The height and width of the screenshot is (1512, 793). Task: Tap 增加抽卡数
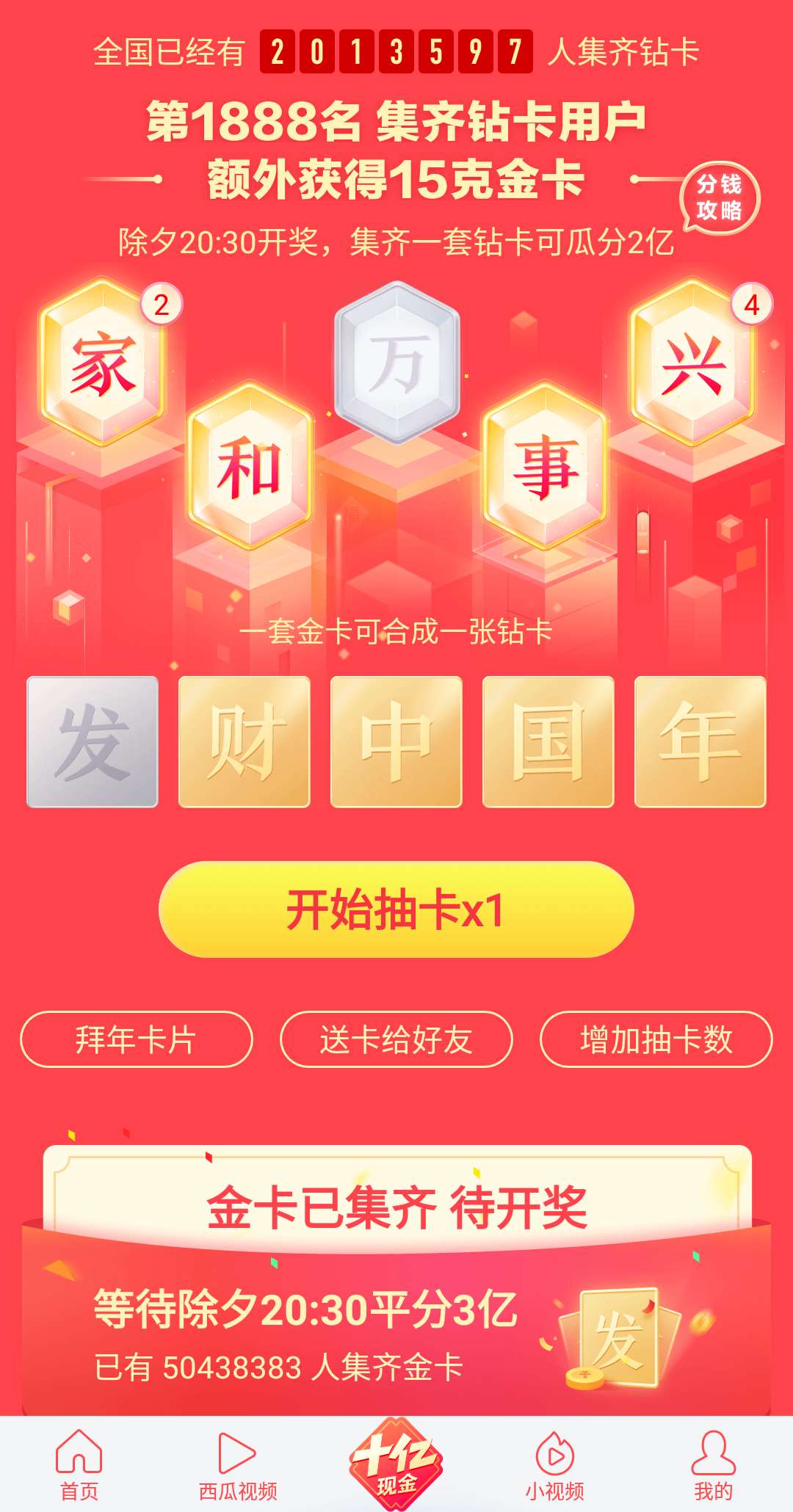tap(656, 1039)
